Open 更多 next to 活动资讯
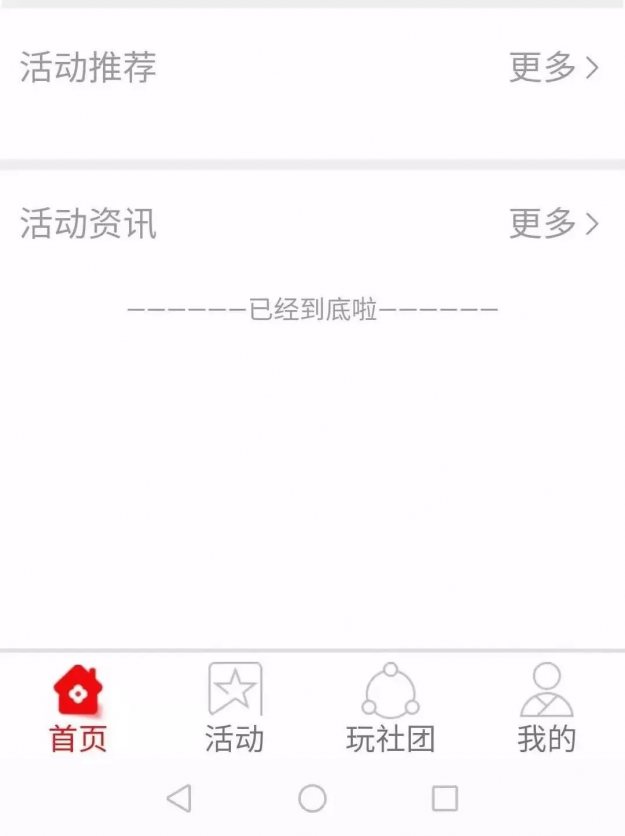The image size is (625, 836). tap(553, 224)
